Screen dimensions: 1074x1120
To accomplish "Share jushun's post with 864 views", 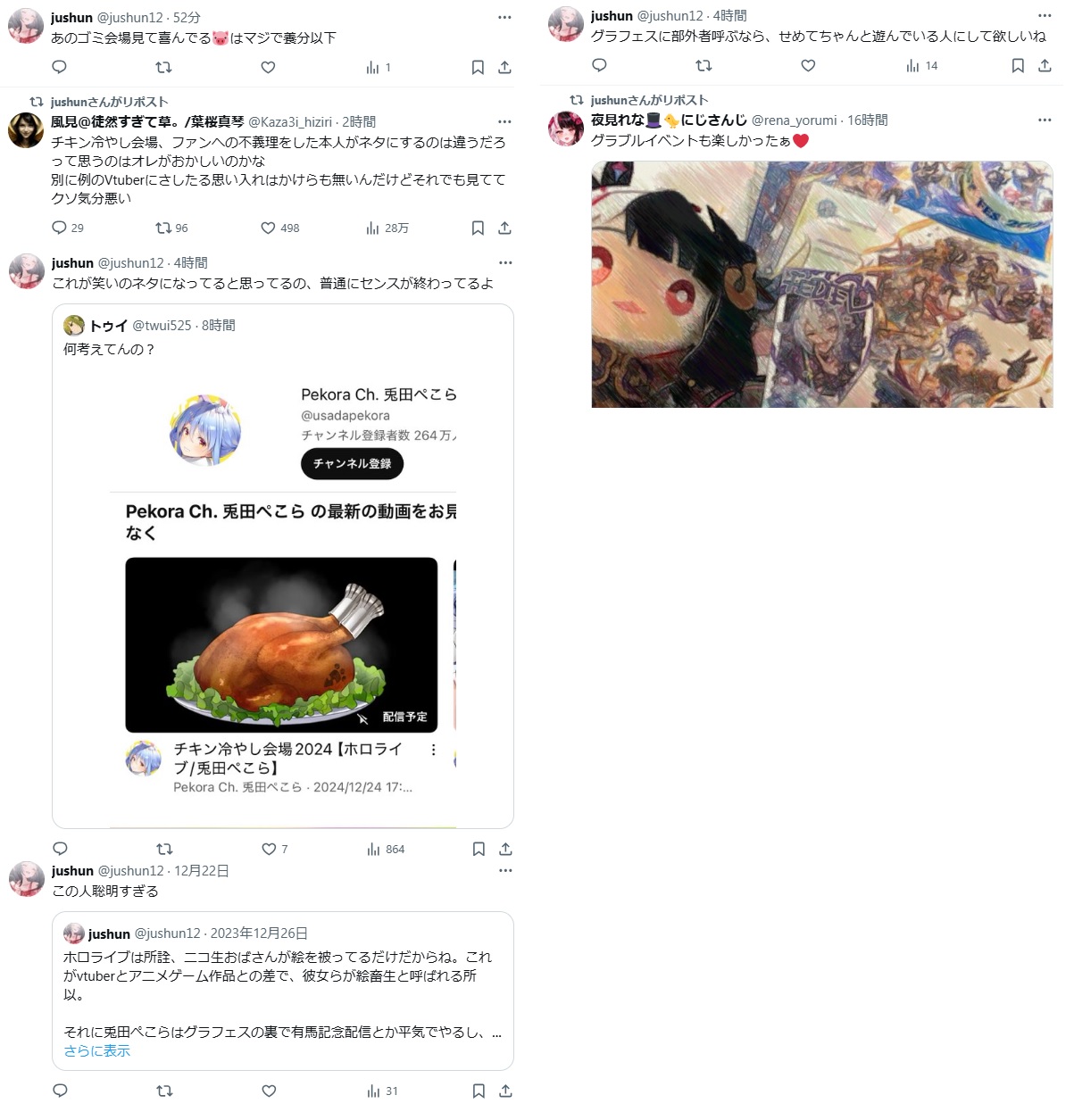I will 505,849.
